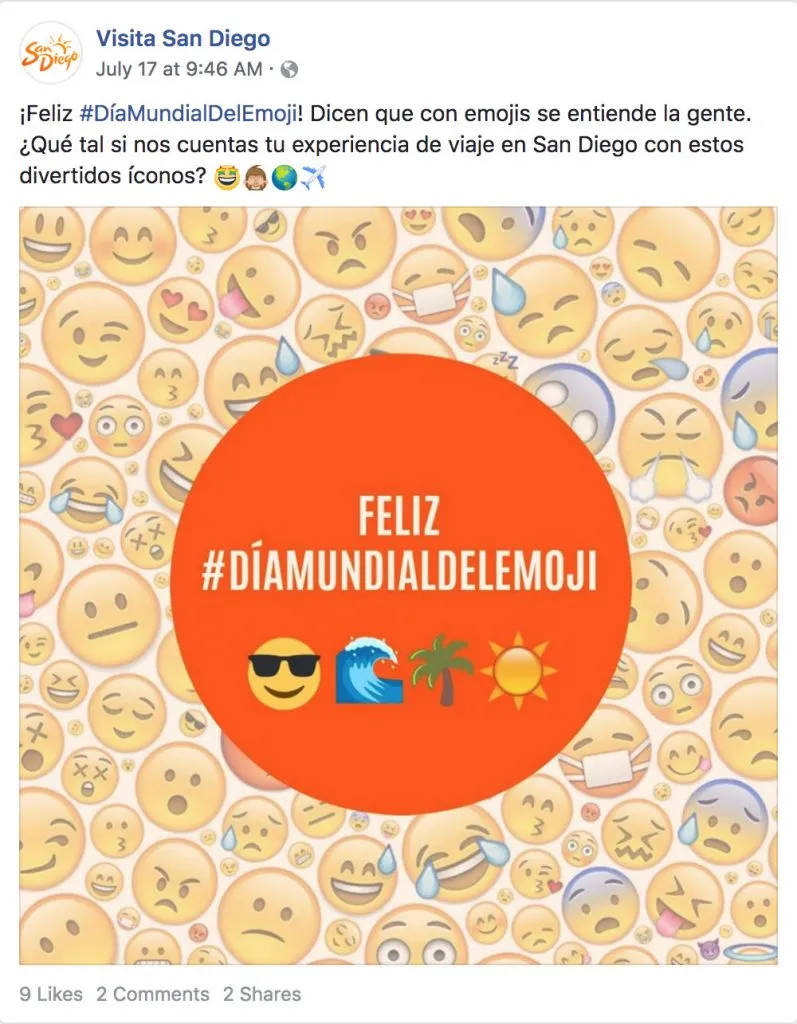Screen dimensions: 797x1024
Task: Click the wave emoji on the image
Action: click(x=368, y=670)
